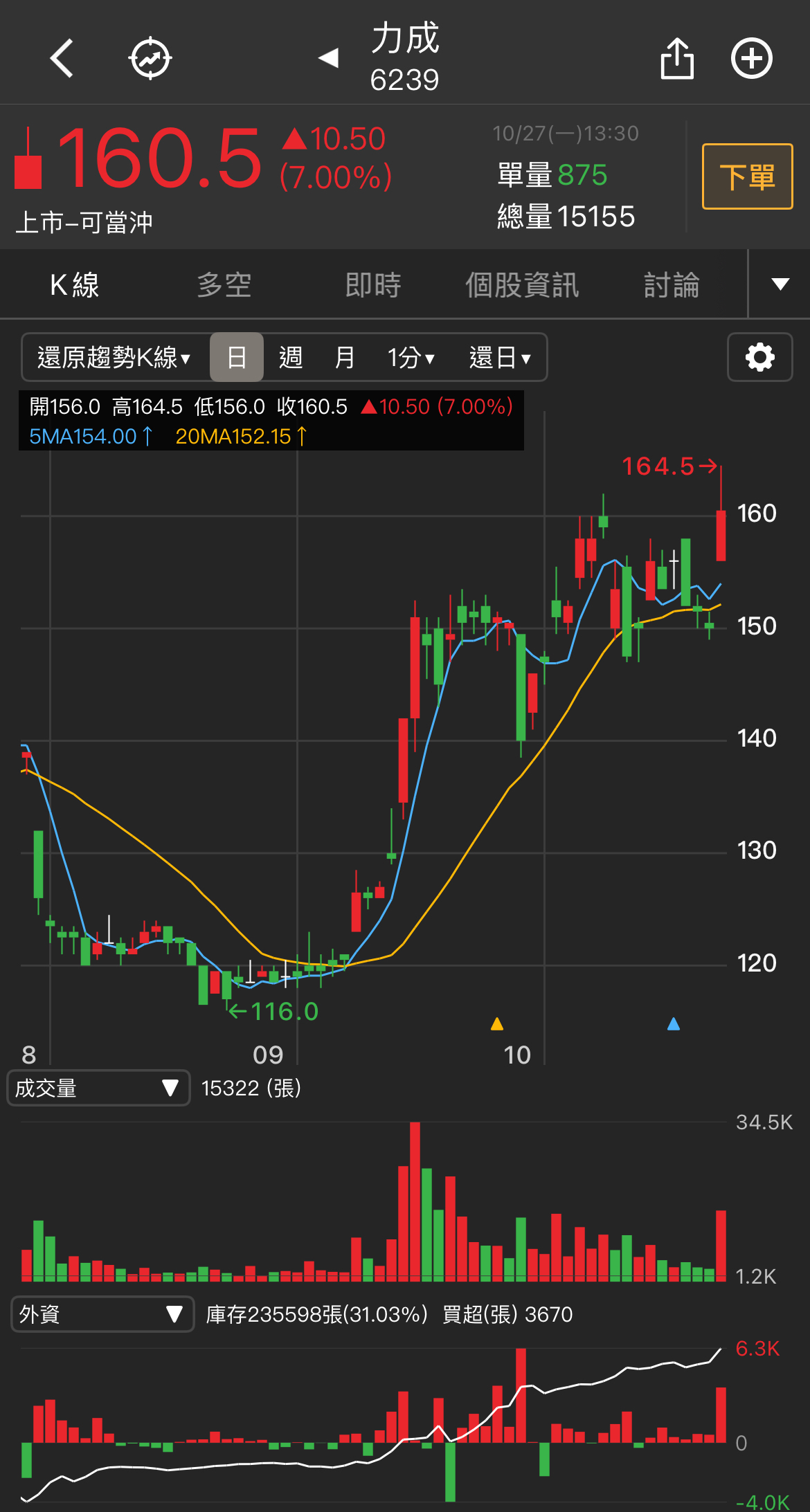Open the 還日 dropdown
The image size is (810, 1512).
tap(499, 358)
